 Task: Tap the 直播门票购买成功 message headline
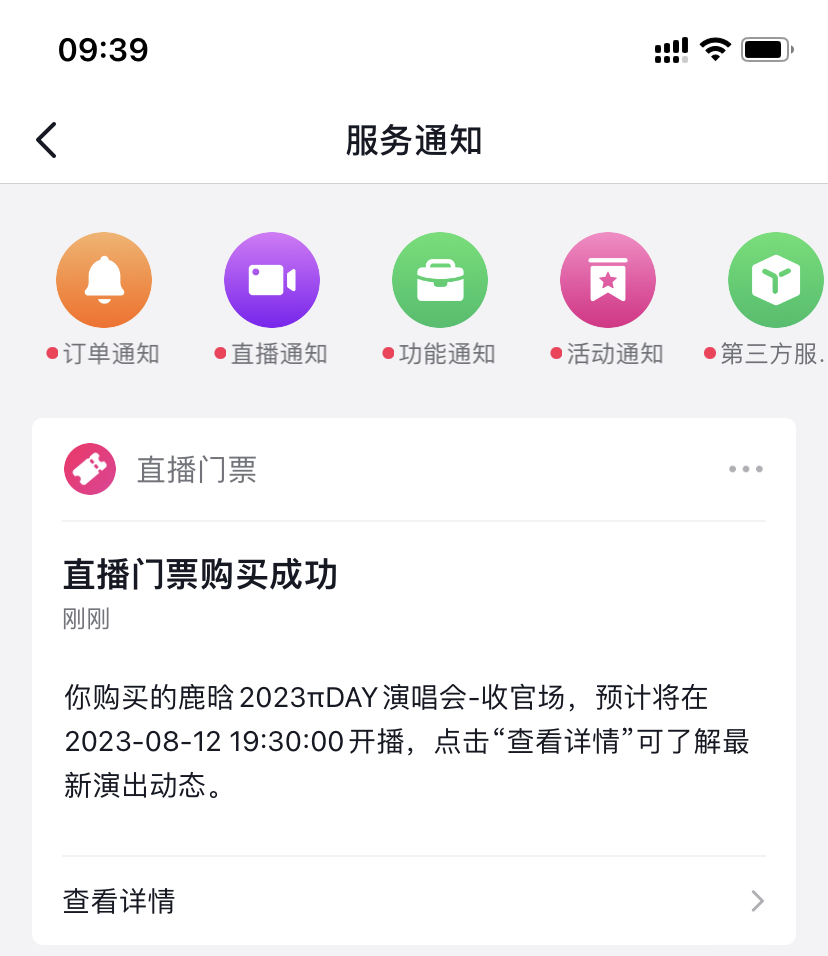pos(199,576)
